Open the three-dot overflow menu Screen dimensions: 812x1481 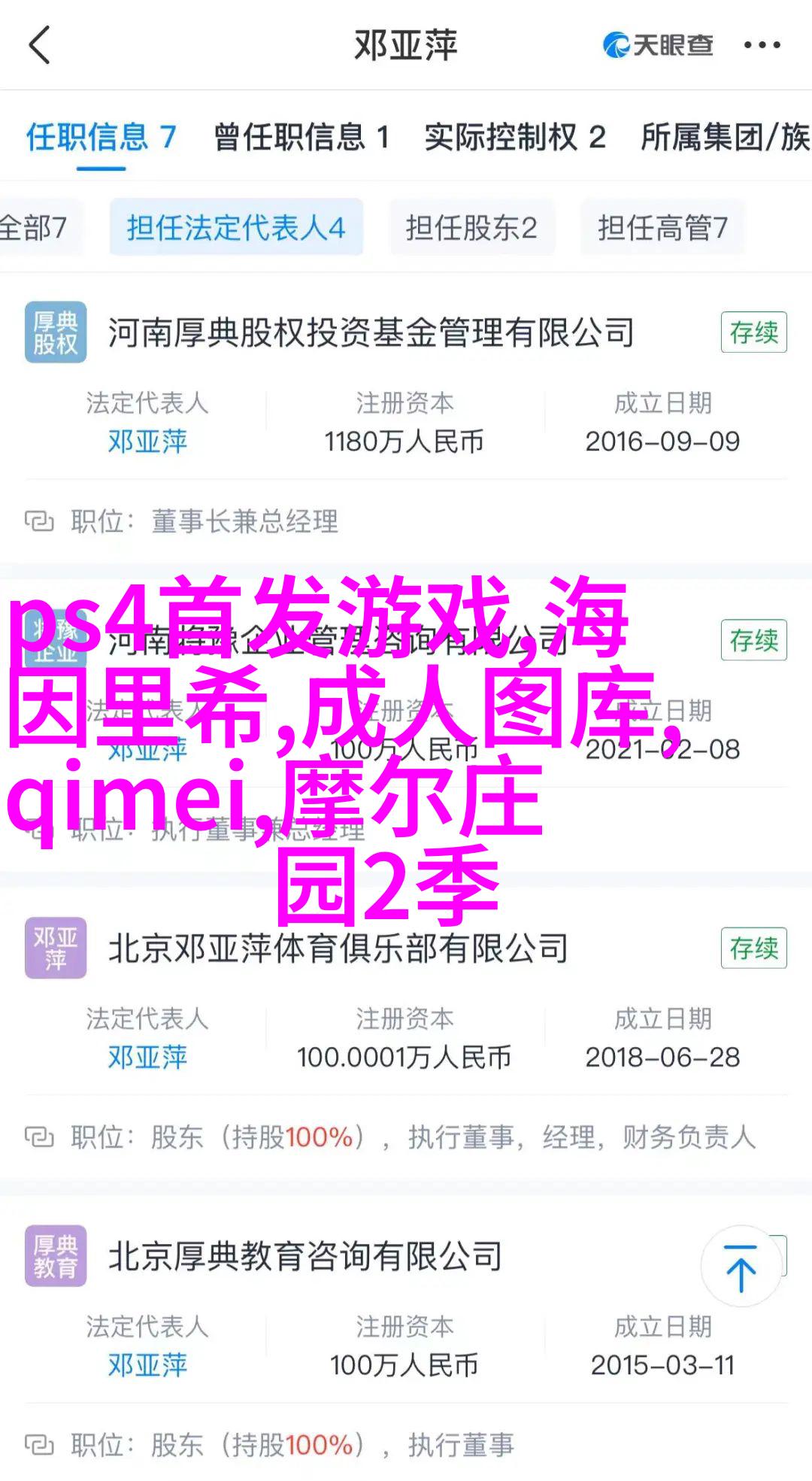(762, 46)
